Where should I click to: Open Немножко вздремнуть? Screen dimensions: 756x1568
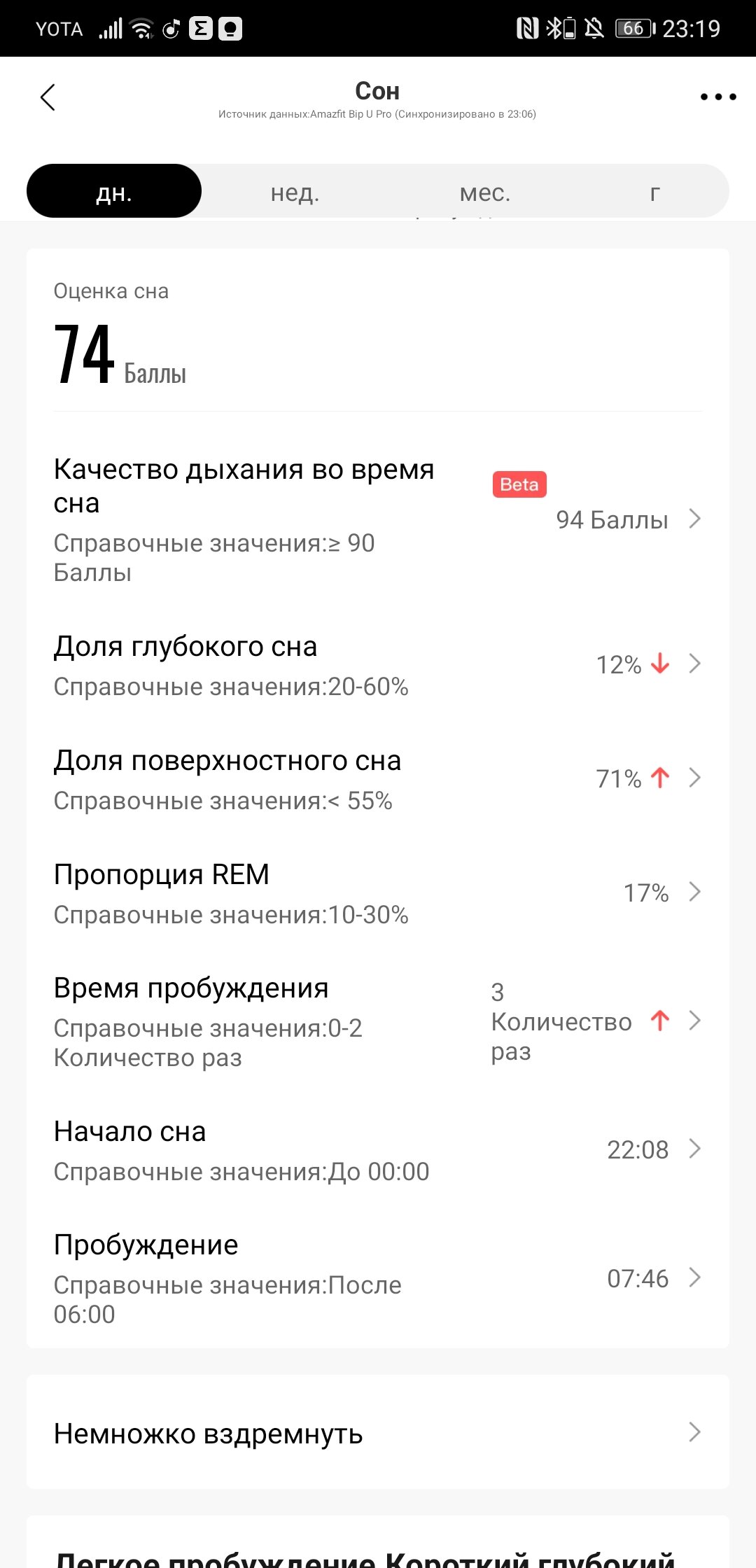[x=378, y=1433]
